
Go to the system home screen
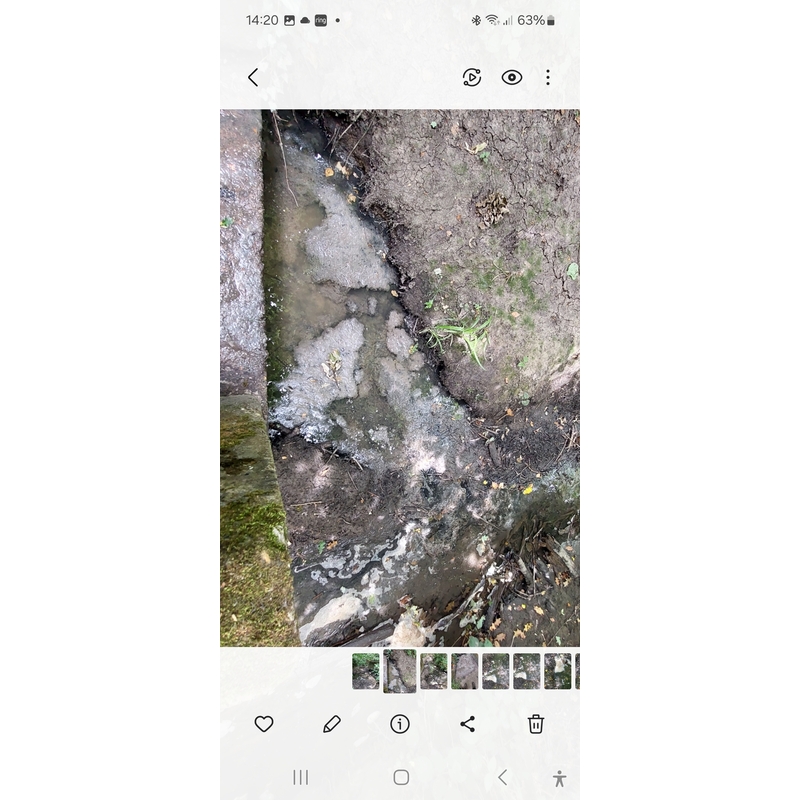401,777
